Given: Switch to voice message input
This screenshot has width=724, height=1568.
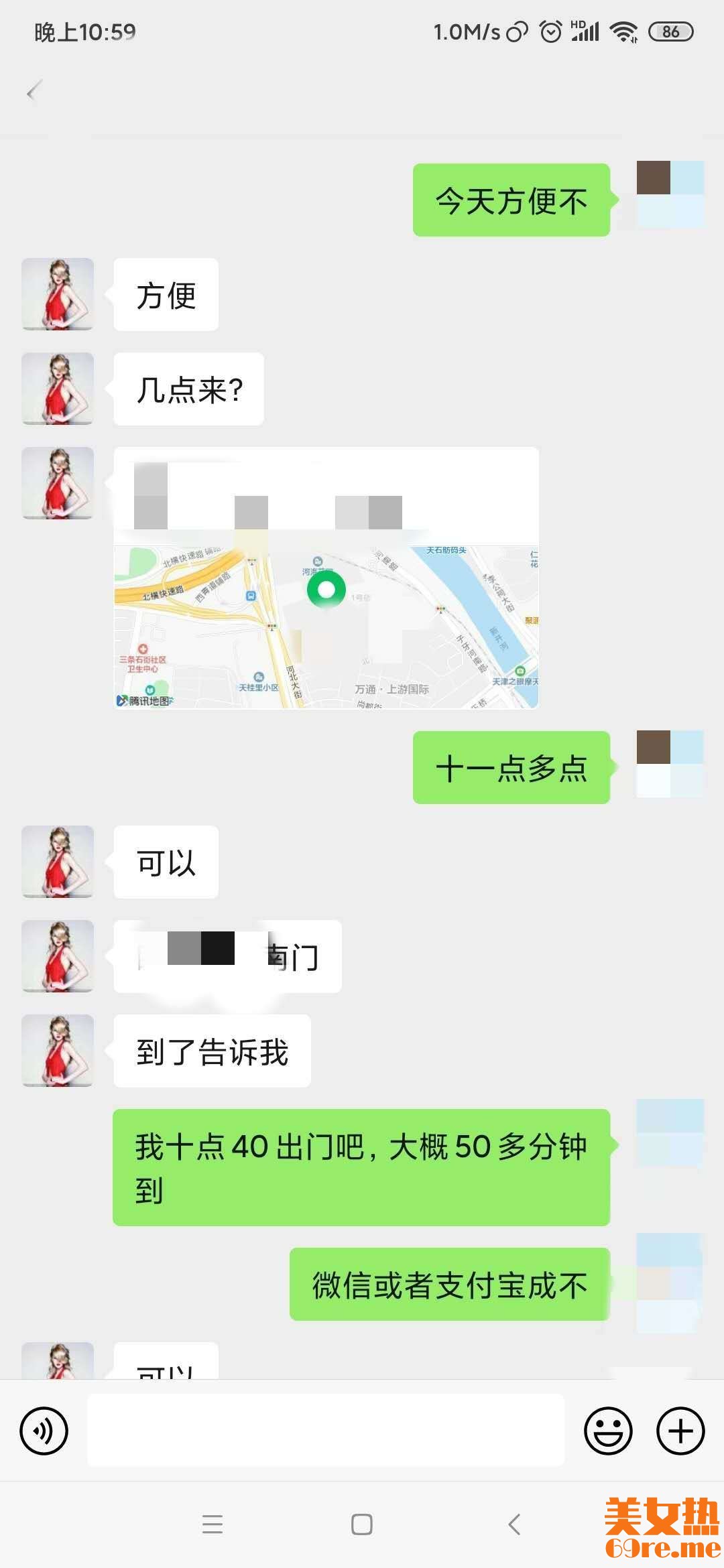Looking at the screenshot, I should (44, 1431).
